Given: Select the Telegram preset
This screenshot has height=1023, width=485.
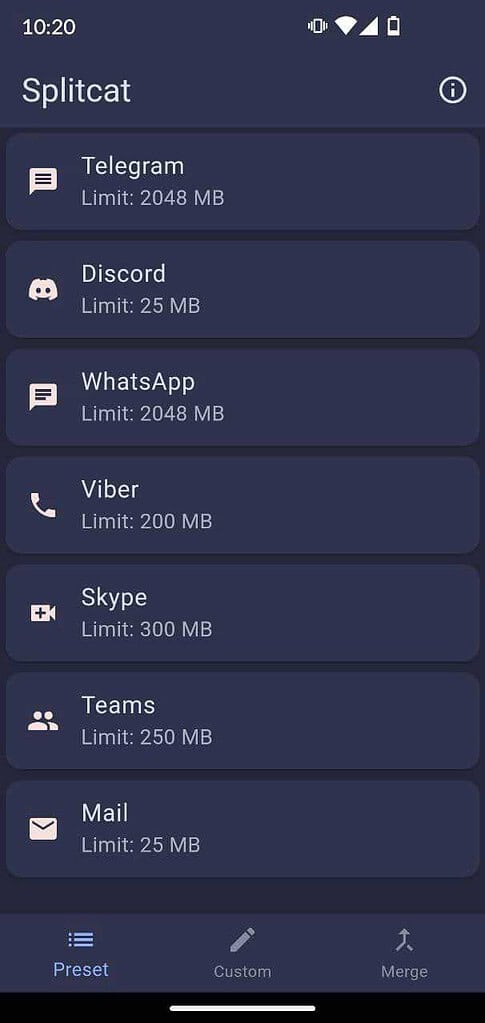Looking at the screenshot, I should [242, 181].
